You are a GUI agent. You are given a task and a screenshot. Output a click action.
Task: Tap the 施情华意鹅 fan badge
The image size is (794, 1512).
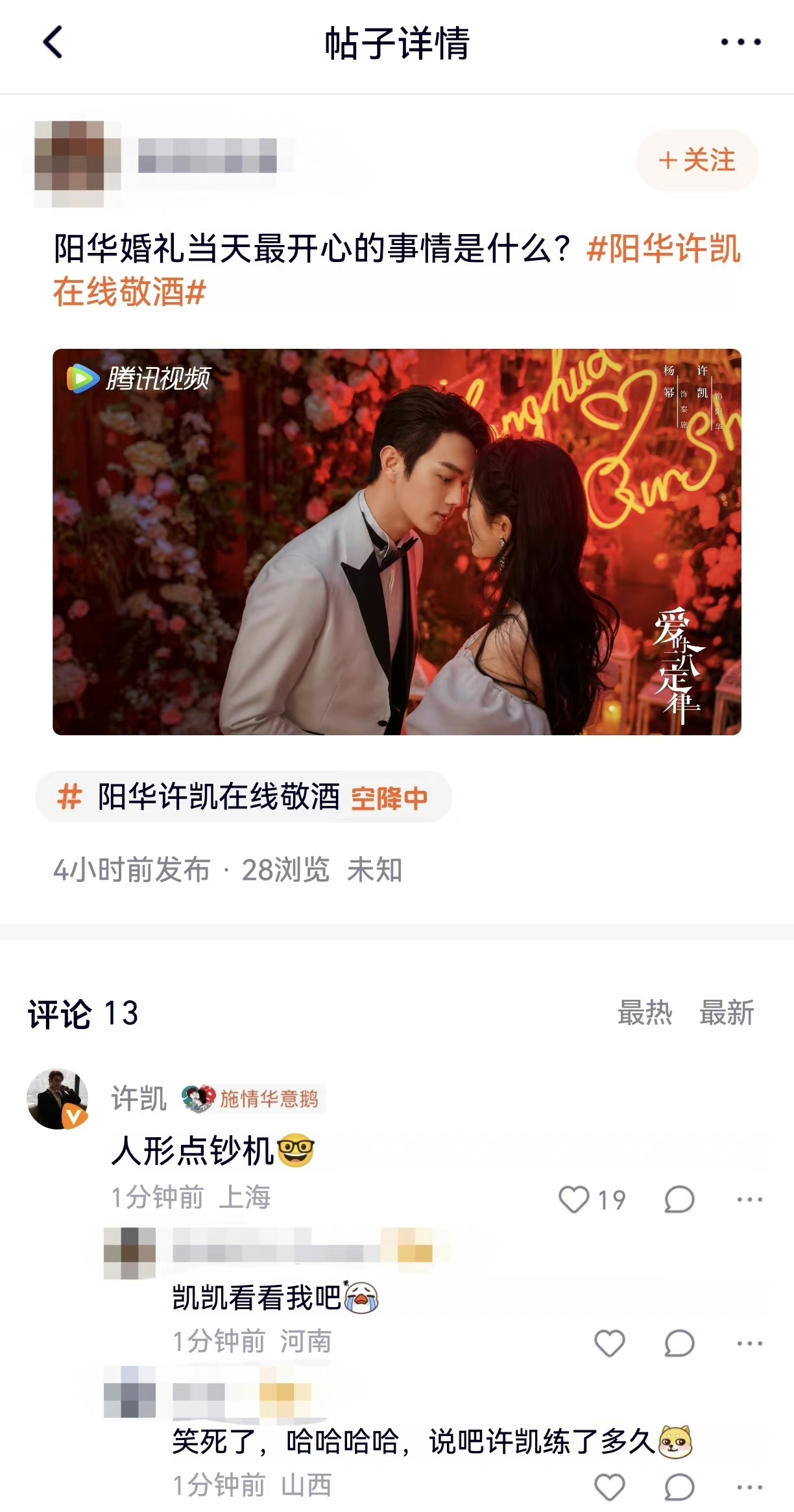[253, 1098]
